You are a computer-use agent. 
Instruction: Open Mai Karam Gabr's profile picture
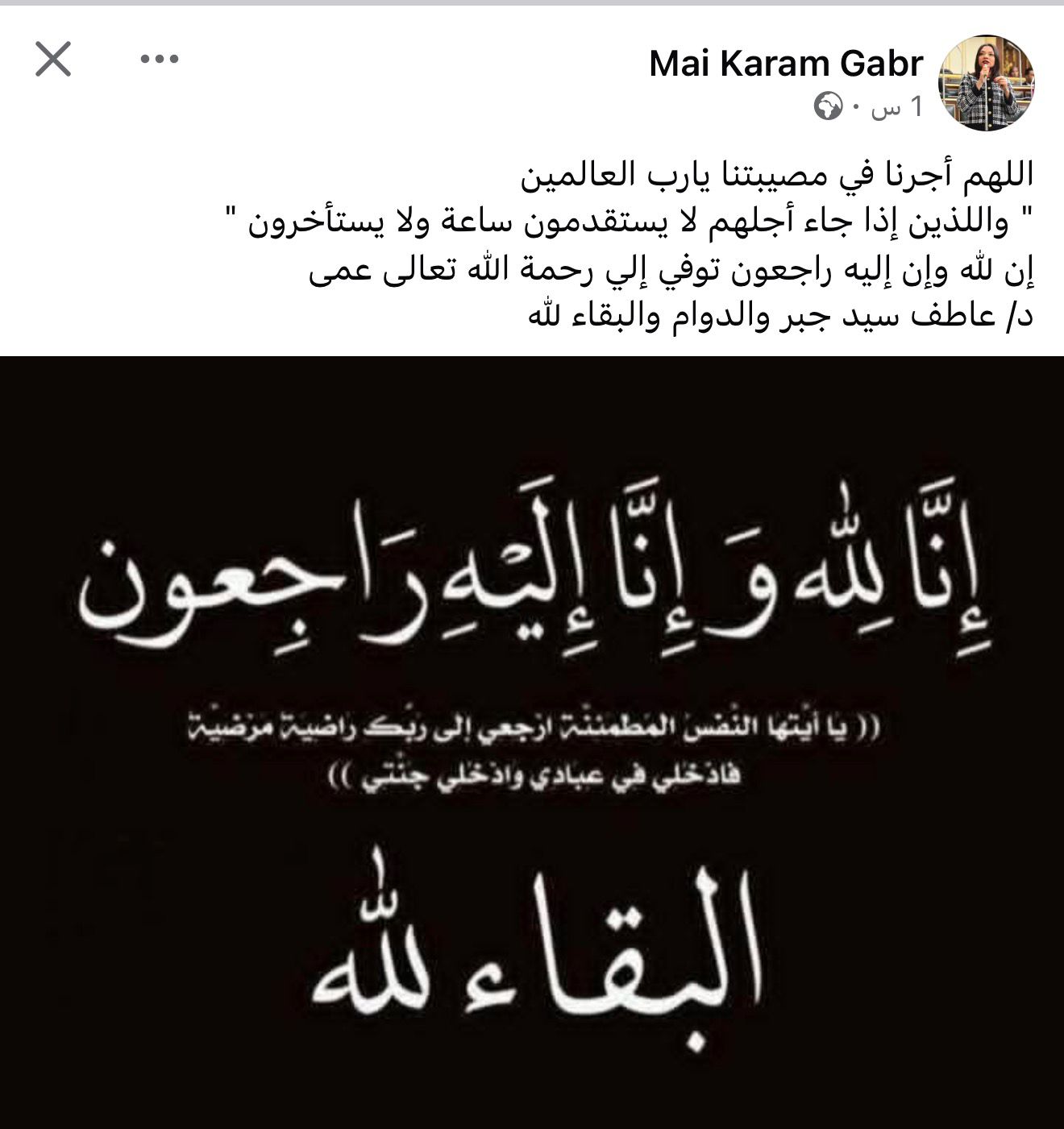[985, 82]
